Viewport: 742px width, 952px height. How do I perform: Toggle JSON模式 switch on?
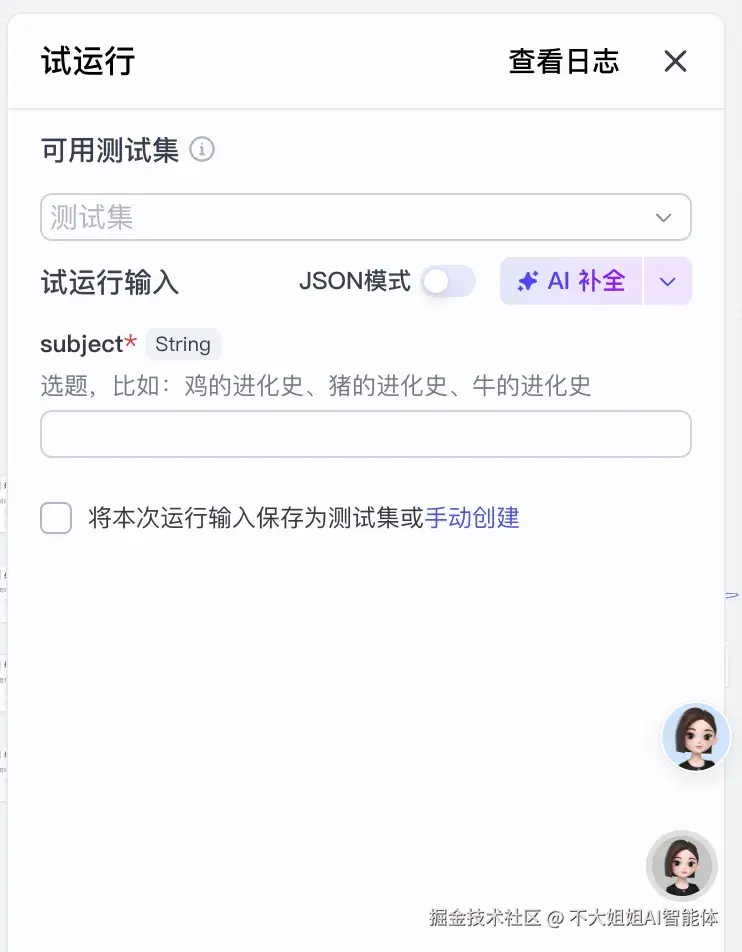tap(447, 282)
